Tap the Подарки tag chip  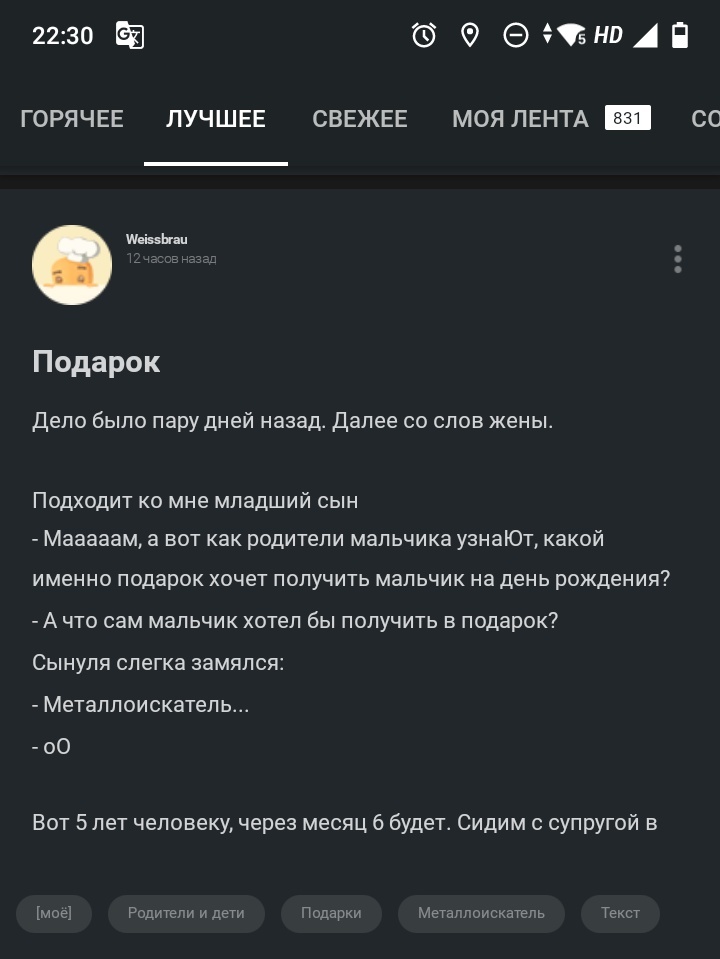pos(331,913)
